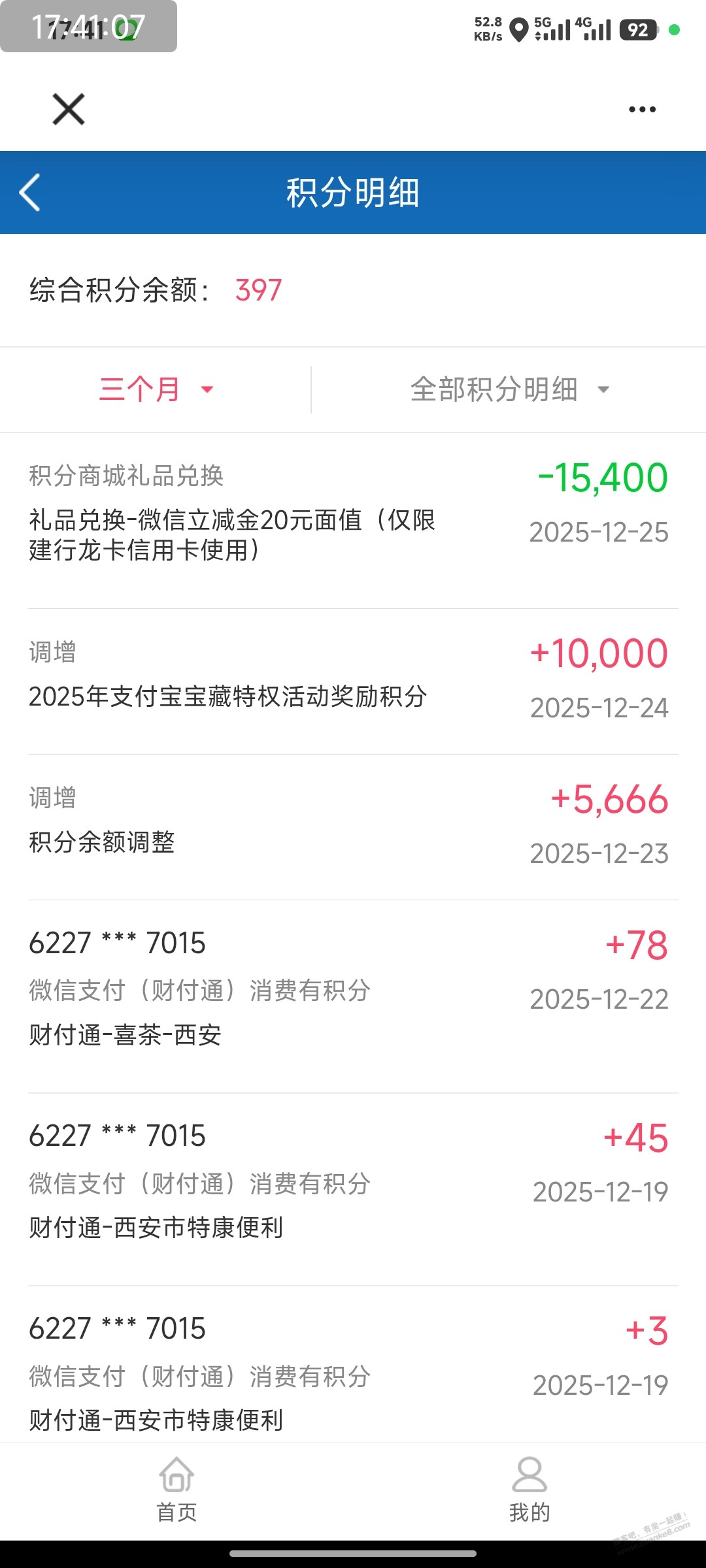The image size is (706, 1568).
Task: Expand the 三个月 time range dropdown
Action: (156, 389)
